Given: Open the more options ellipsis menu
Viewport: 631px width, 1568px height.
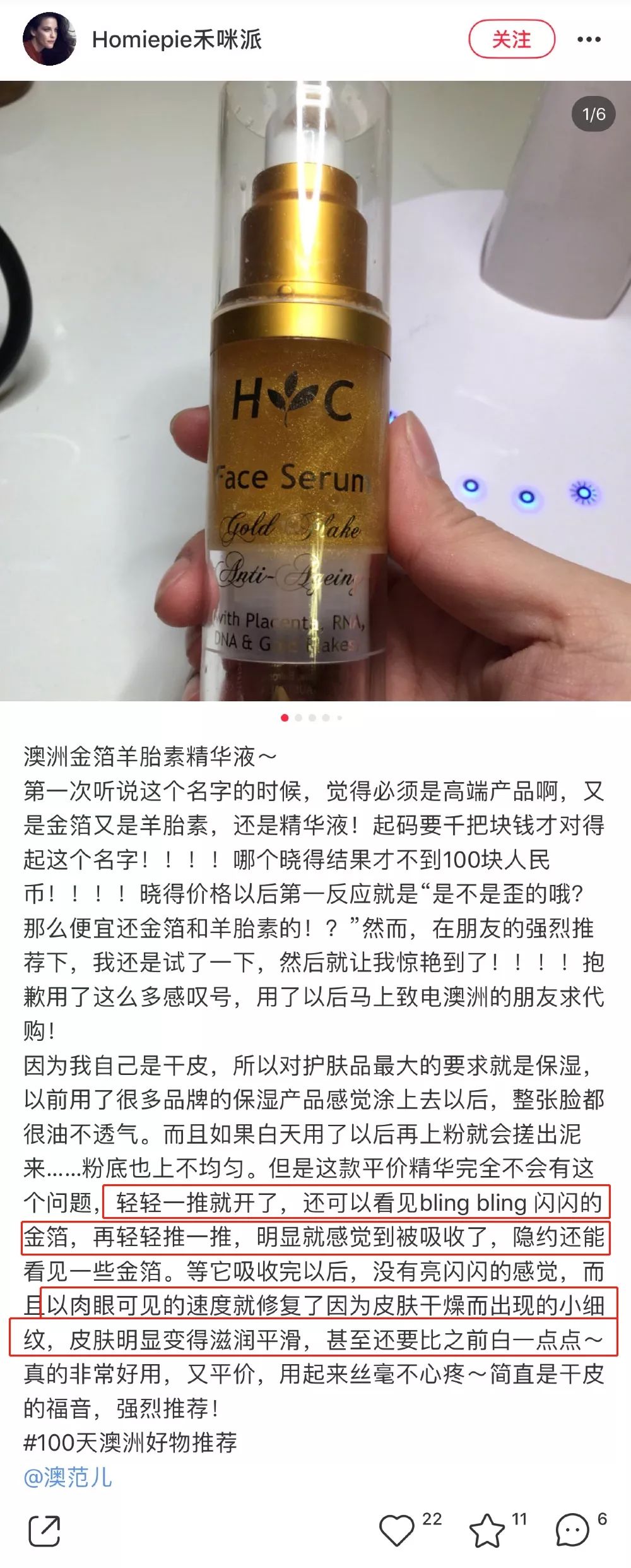Looking at the screenshot, I should coord(588,38).
